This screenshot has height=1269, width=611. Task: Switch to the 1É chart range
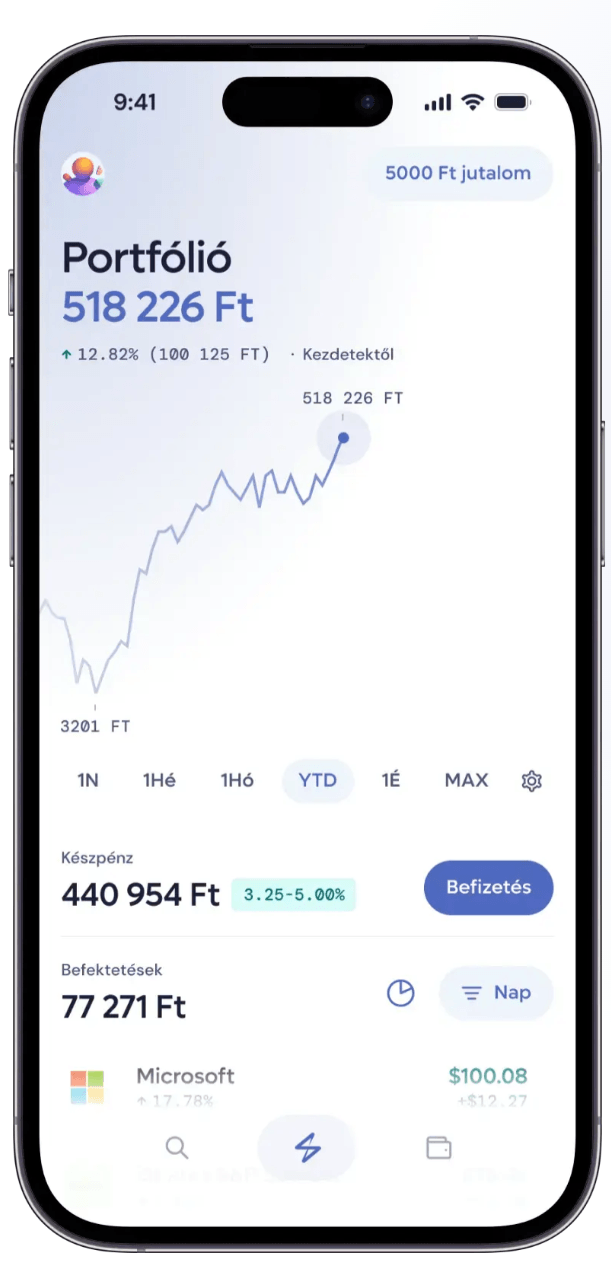(391, 780)
